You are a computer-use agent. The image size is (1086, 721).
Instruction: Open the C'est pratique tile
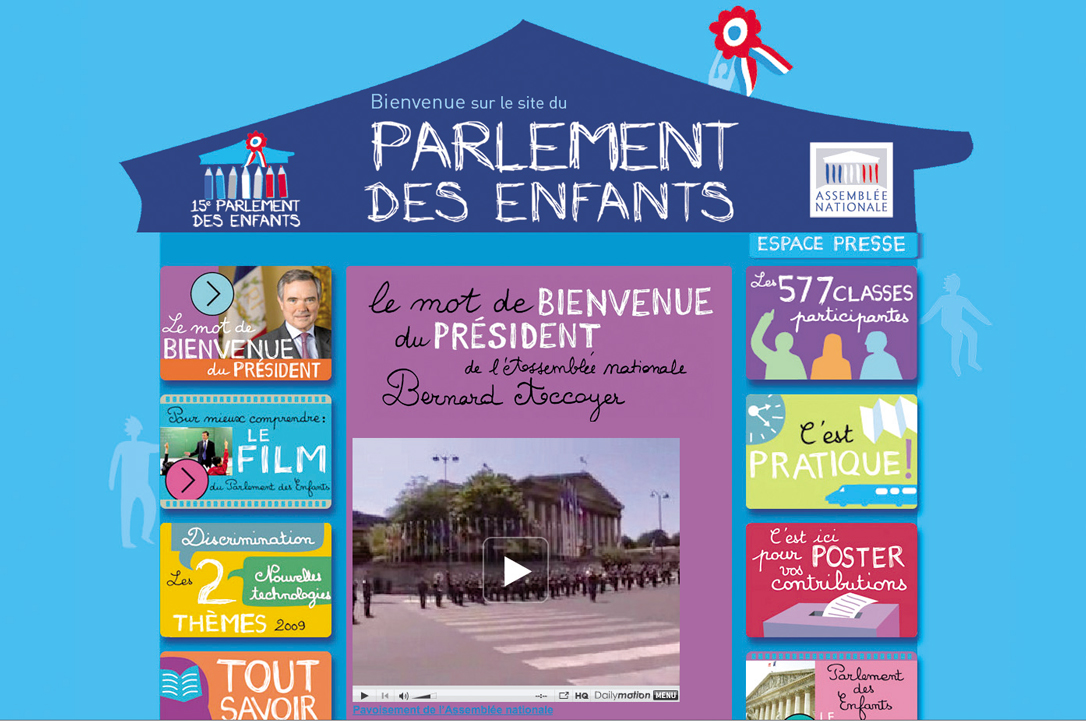(831, 452)
